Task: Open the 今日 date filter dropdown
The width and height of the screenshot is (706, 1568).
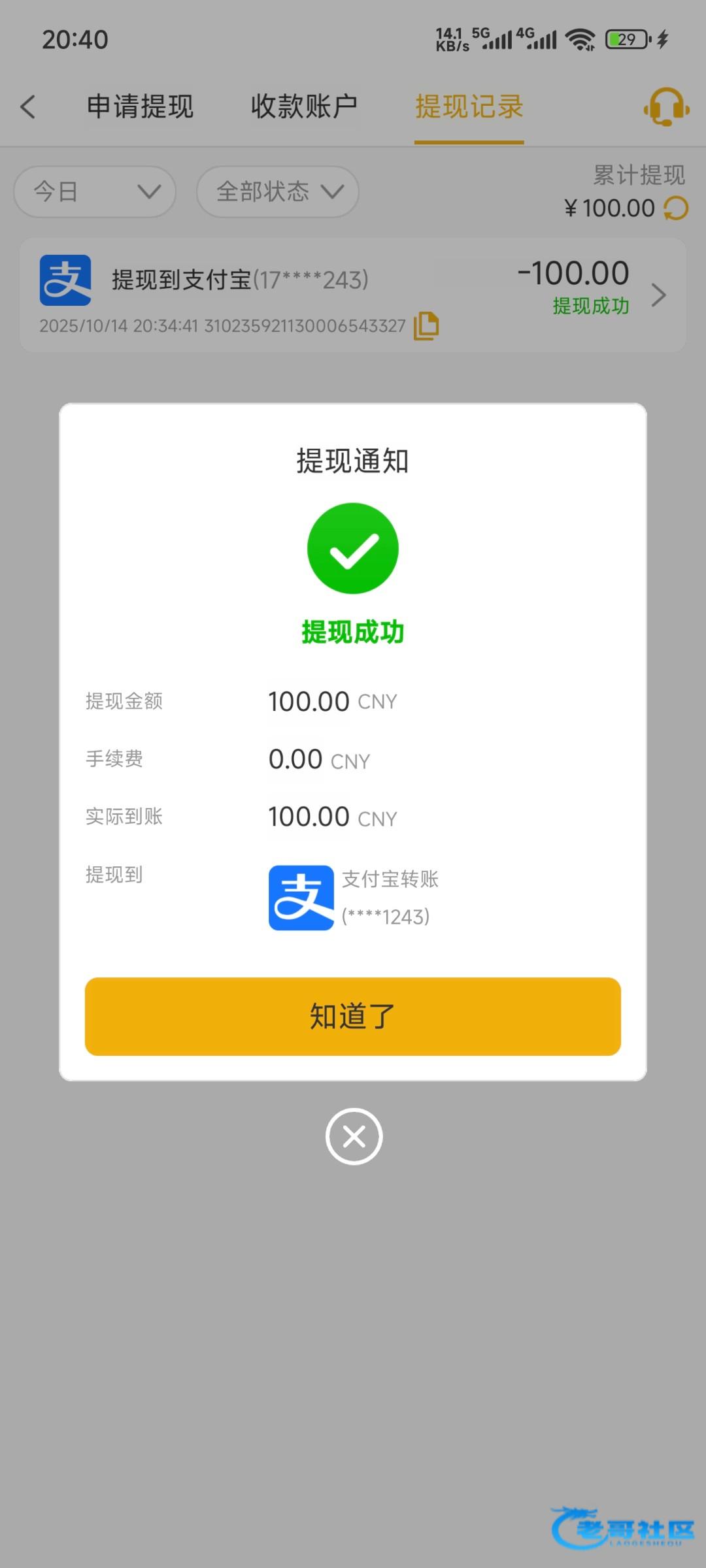Action: click(95, 191)
